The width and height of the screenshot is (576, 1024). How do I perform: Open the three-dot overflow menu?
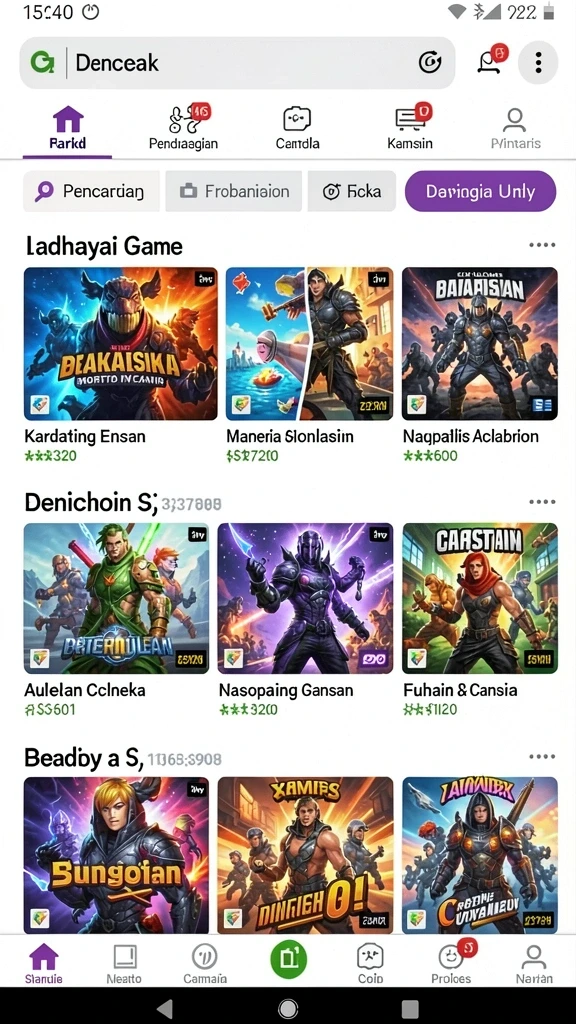tap(538, 63)
